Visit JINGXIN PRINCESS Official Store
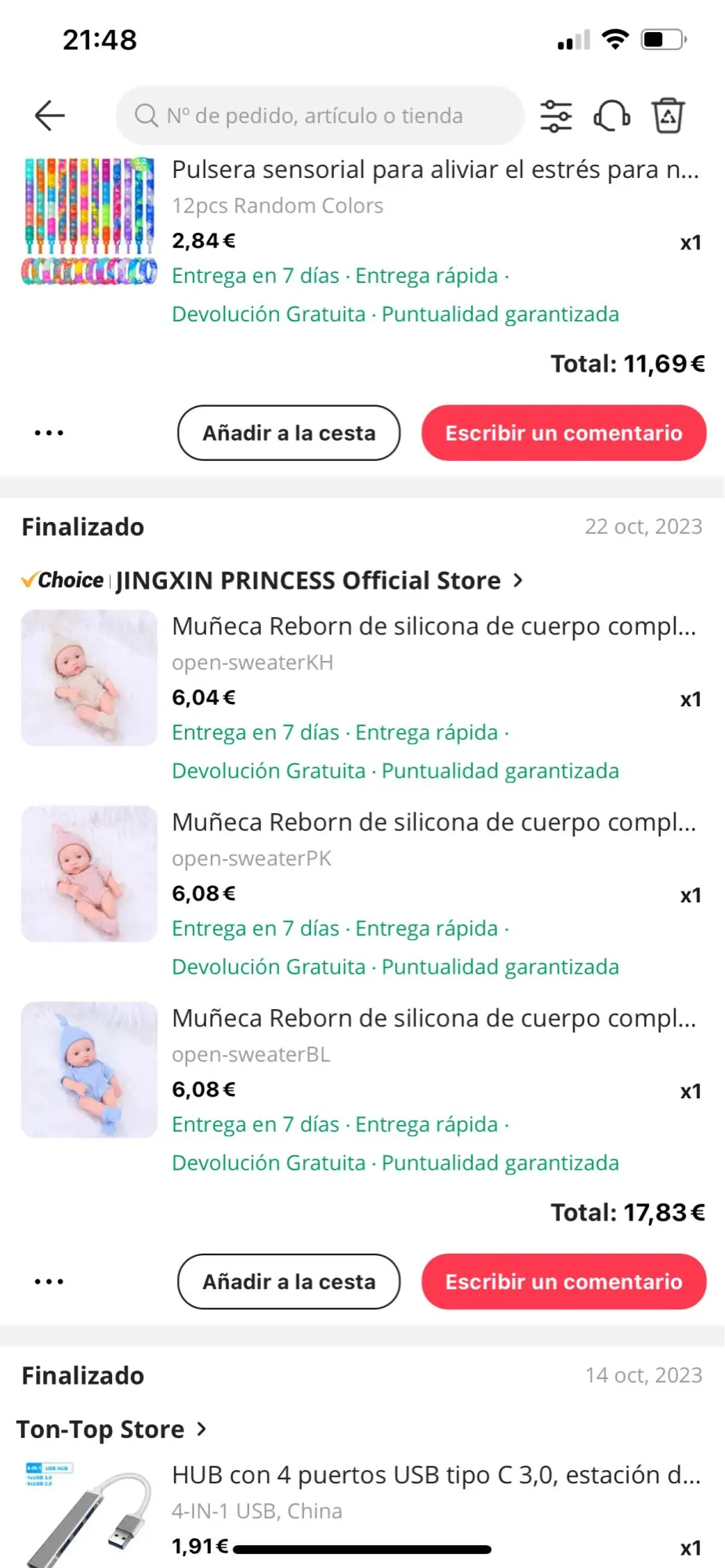This screenshot has width=725, height=1568. 308,581
